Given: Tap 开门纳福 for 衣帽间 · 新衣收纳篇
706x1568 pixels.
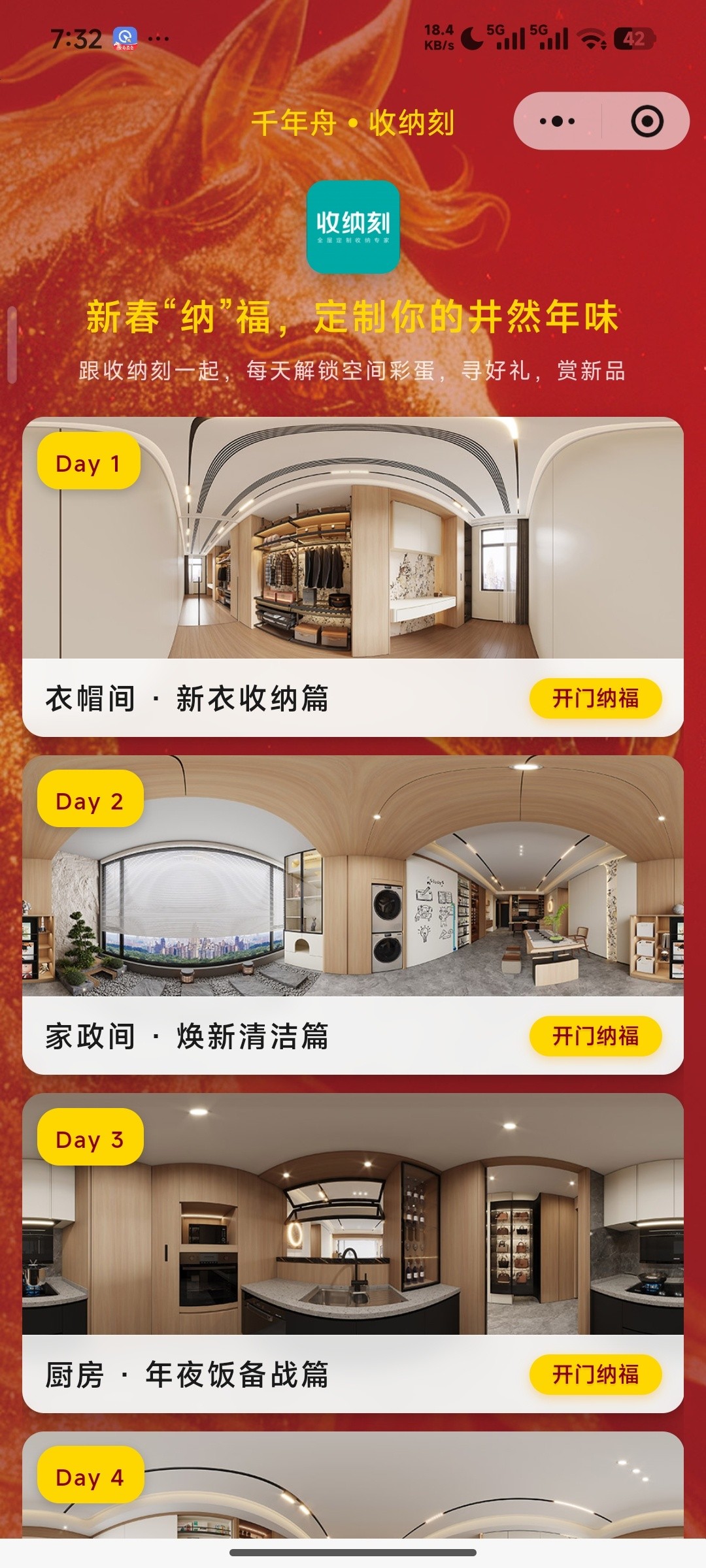Looking at the screenshot, I should pyautogui.click(x=595, y=698).
